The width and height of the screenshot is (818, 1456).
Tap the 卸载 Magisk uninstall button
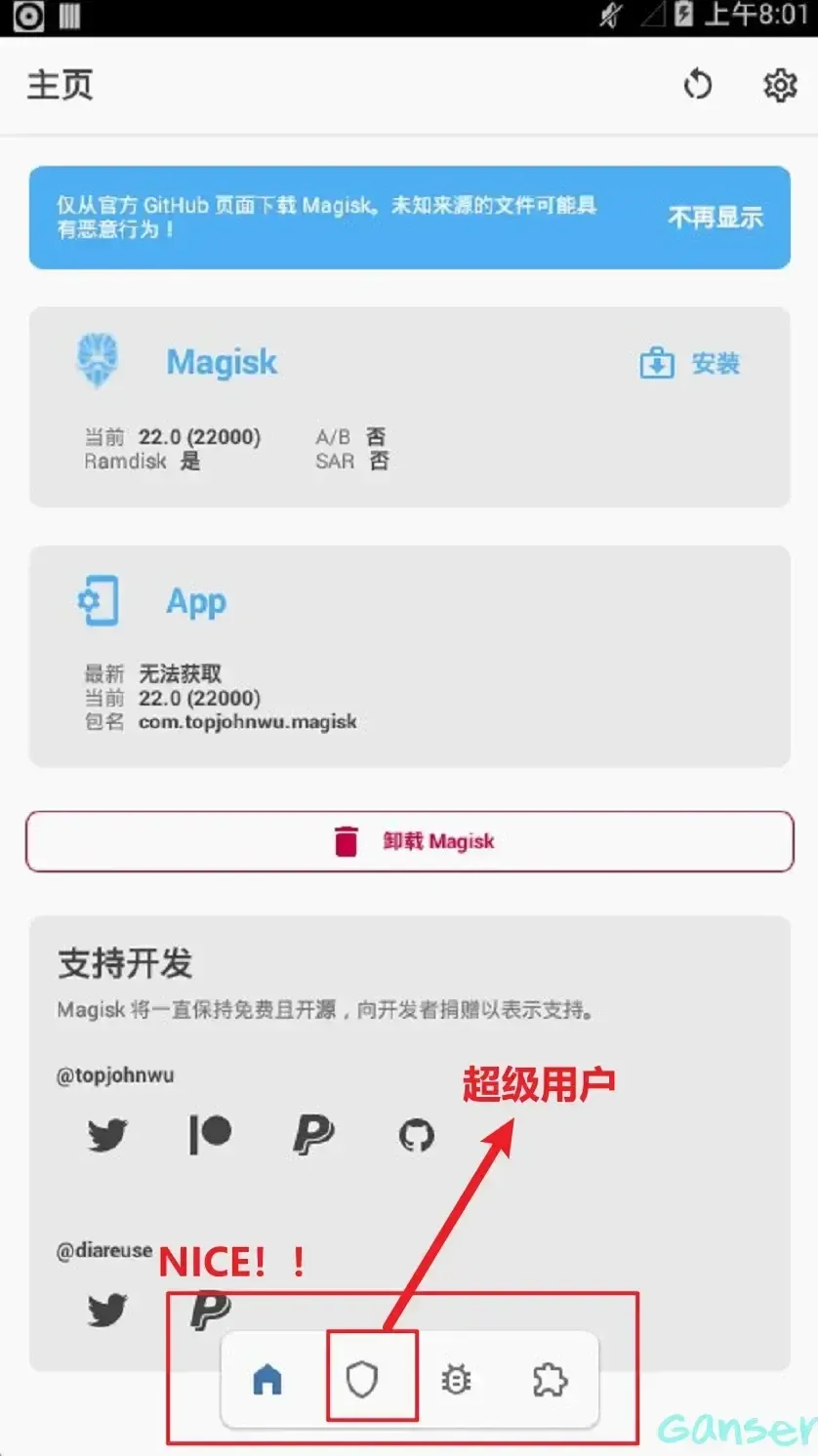(409, 841)
